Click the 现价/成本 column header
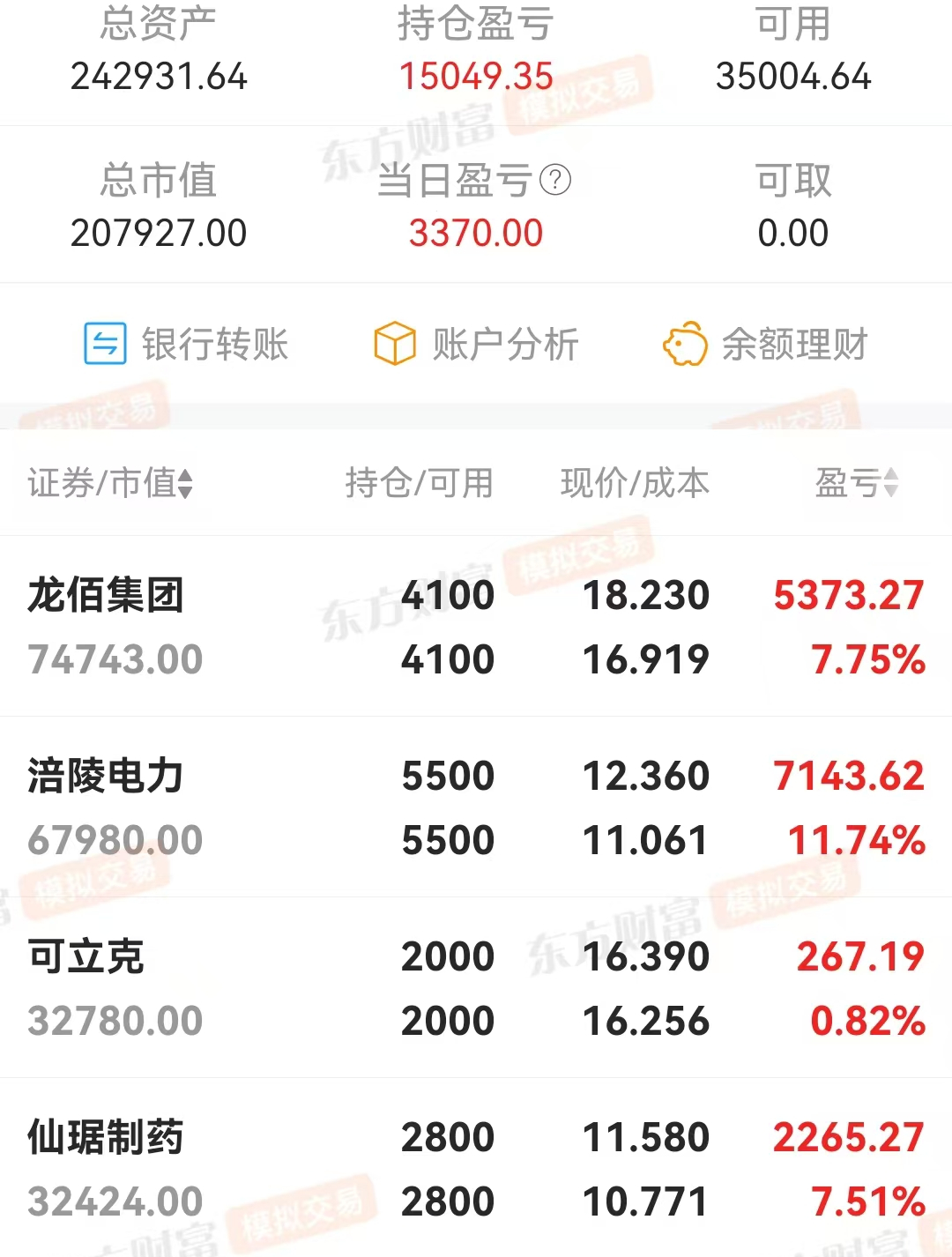This screenshot has height=1257, width=952. tap(635, 484)
